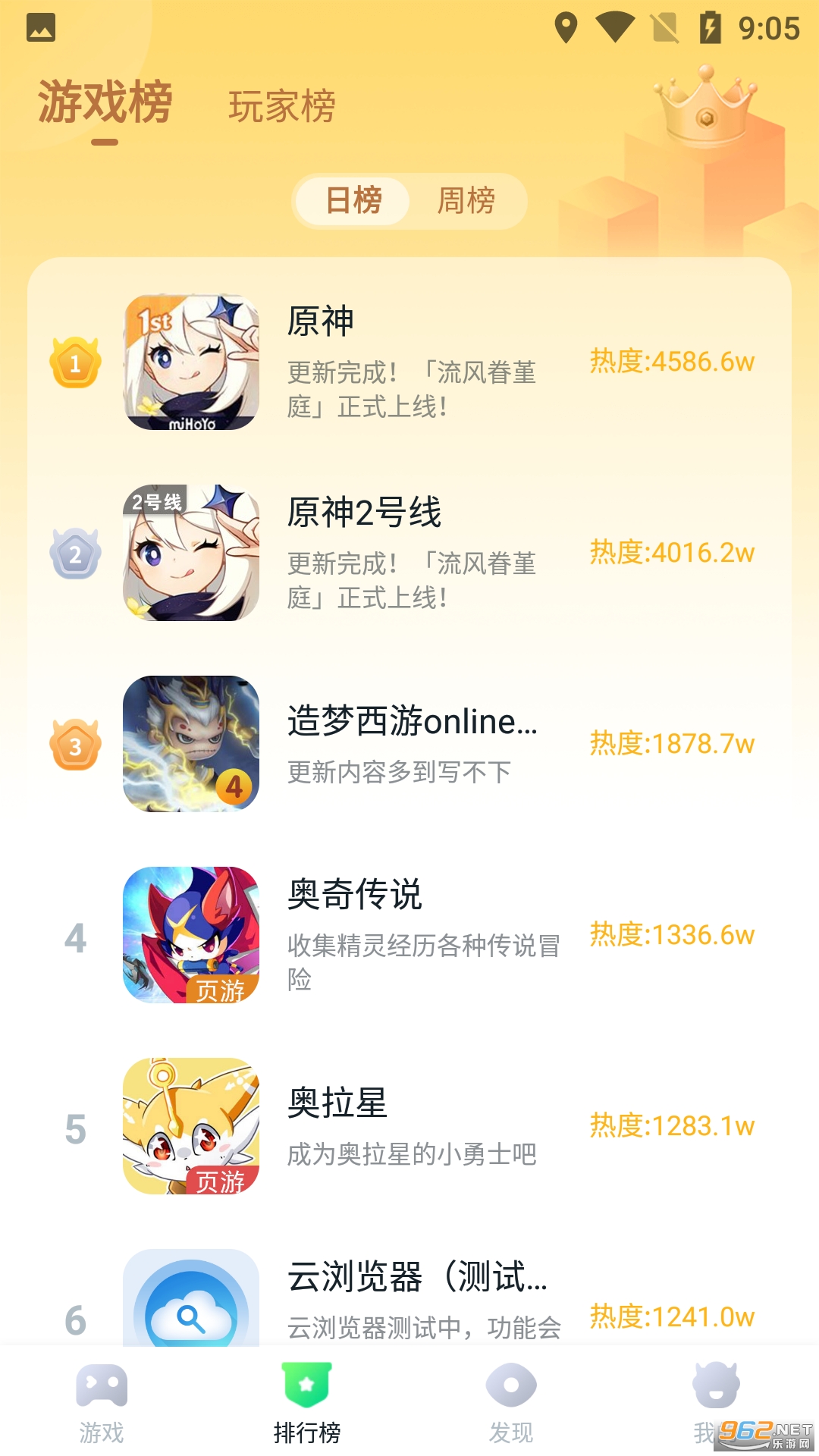Open the first-ranked game 原神

click(x=409, y=362)
